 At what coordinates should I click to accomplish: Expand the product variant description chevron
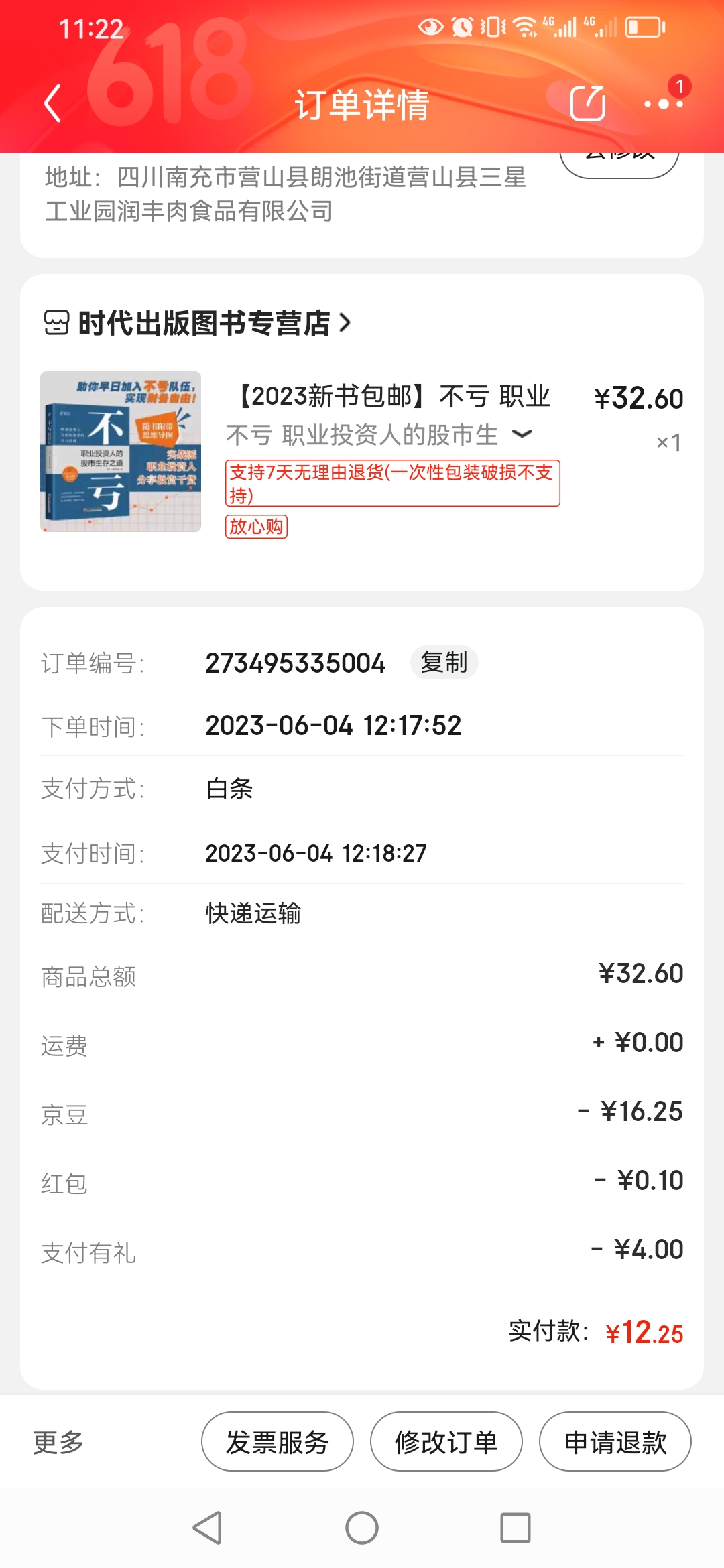(522, 434)
